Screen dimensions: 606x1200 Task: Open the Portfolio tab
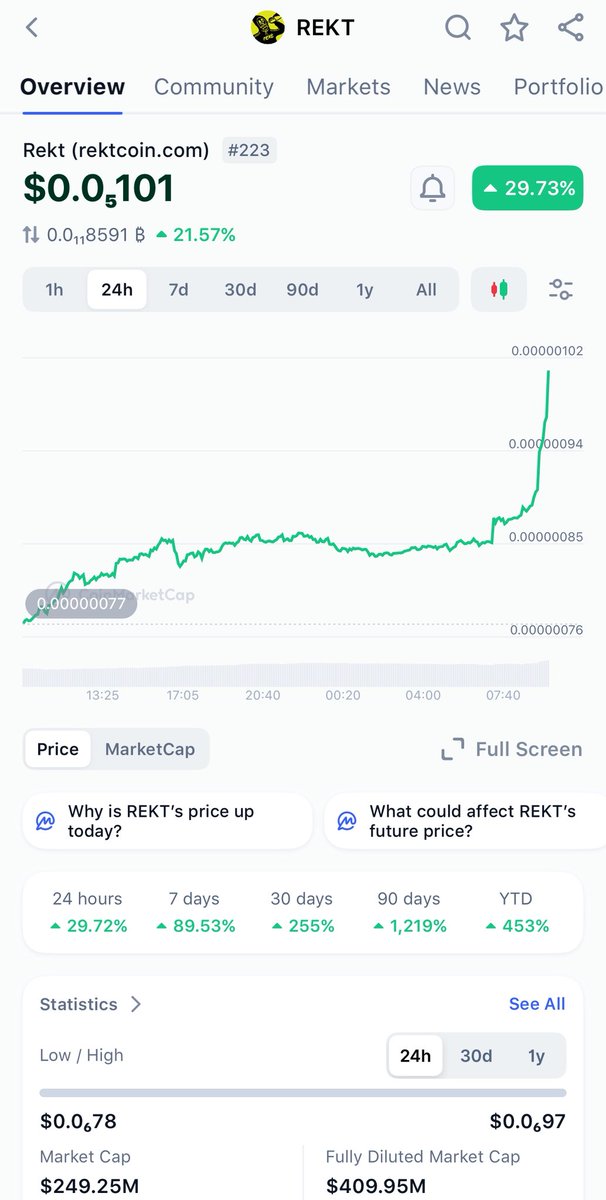559,87
